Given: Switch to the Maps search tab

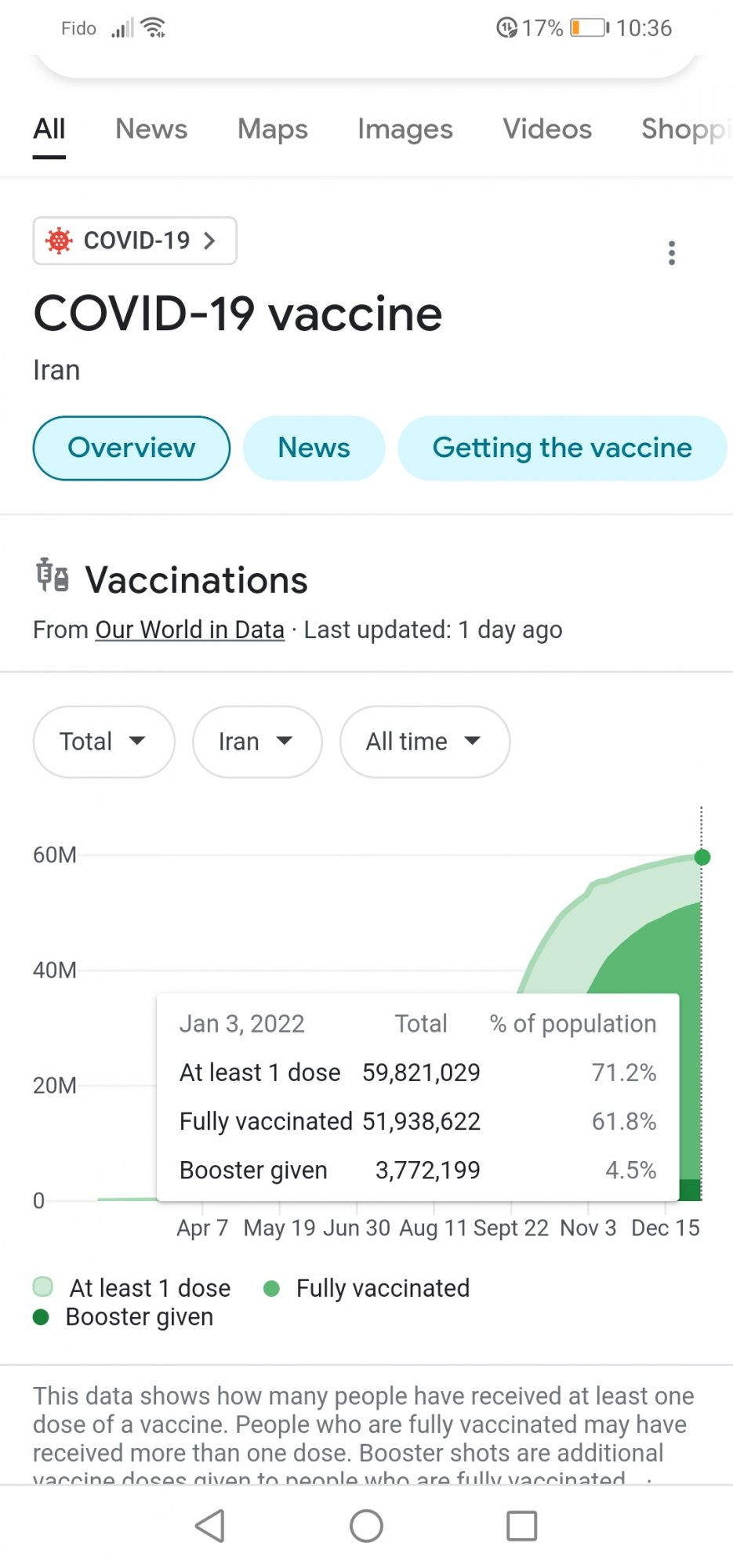Looking at the screenshot, I should tap(273, 129).
